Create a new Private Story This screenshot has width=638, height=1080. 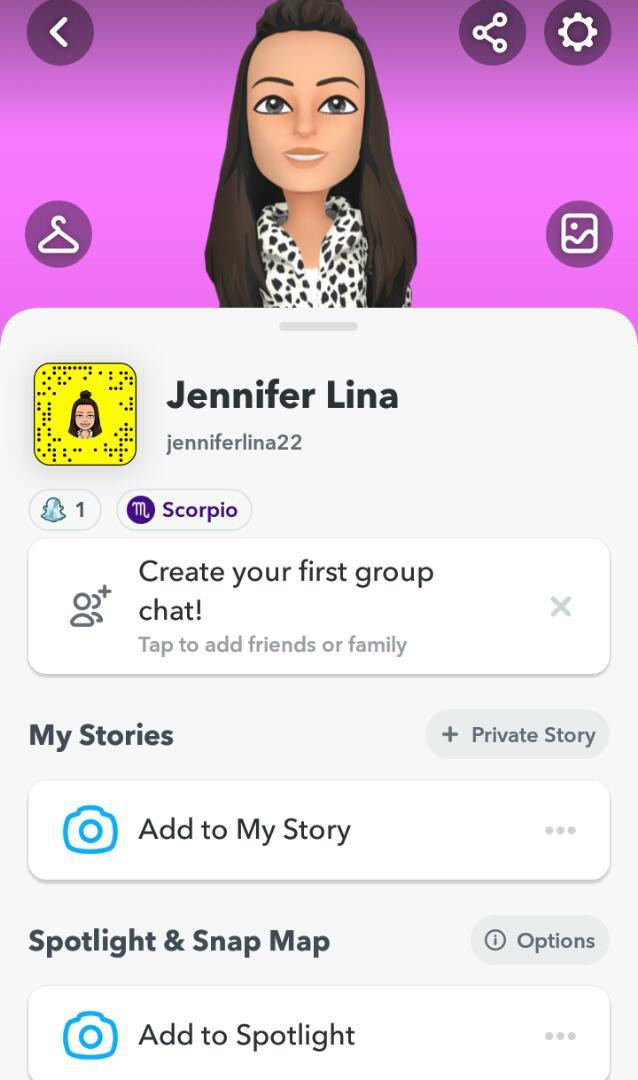[518, 735]
